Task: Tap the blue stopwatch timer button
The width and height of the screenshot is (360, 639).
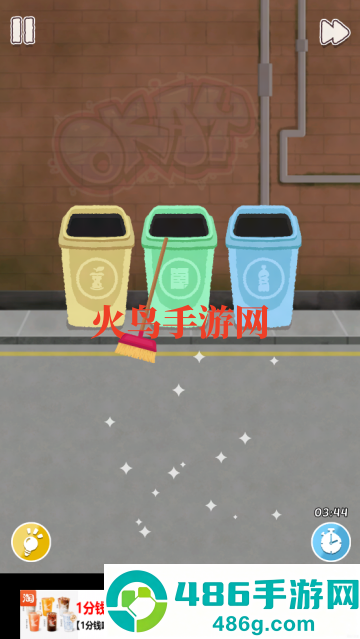Action: point(331,542)
